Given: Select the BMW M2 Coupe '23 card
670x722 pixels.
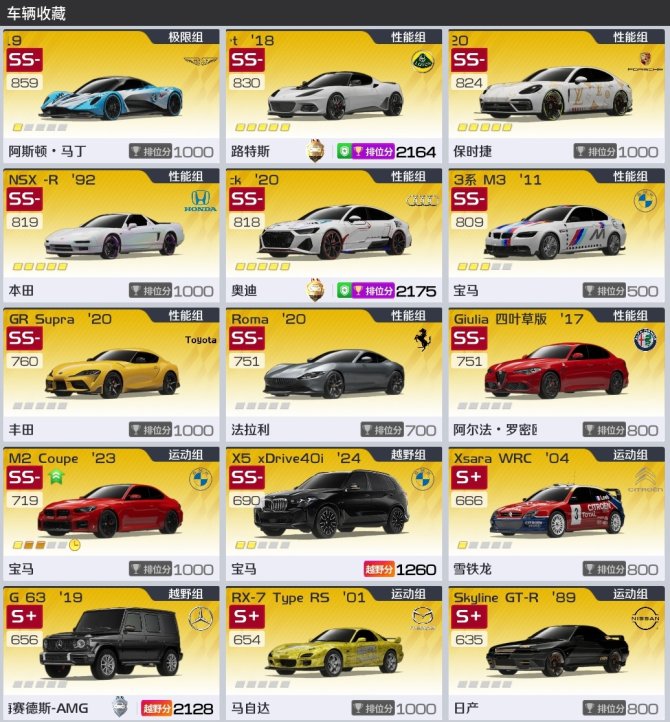Looking at the screenshot, I should [x=111, y=512].
